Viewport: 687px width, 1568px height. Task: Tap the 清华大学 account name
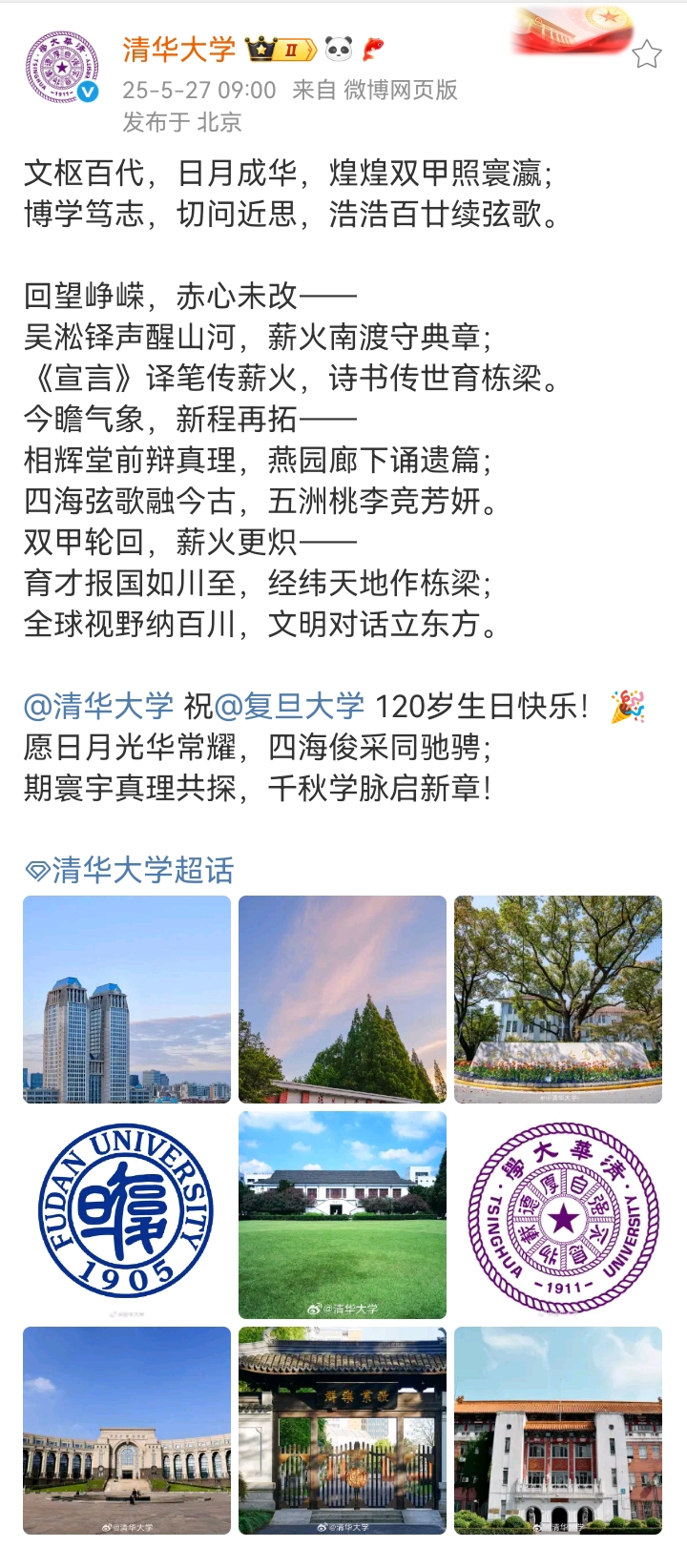click(178, 49)
